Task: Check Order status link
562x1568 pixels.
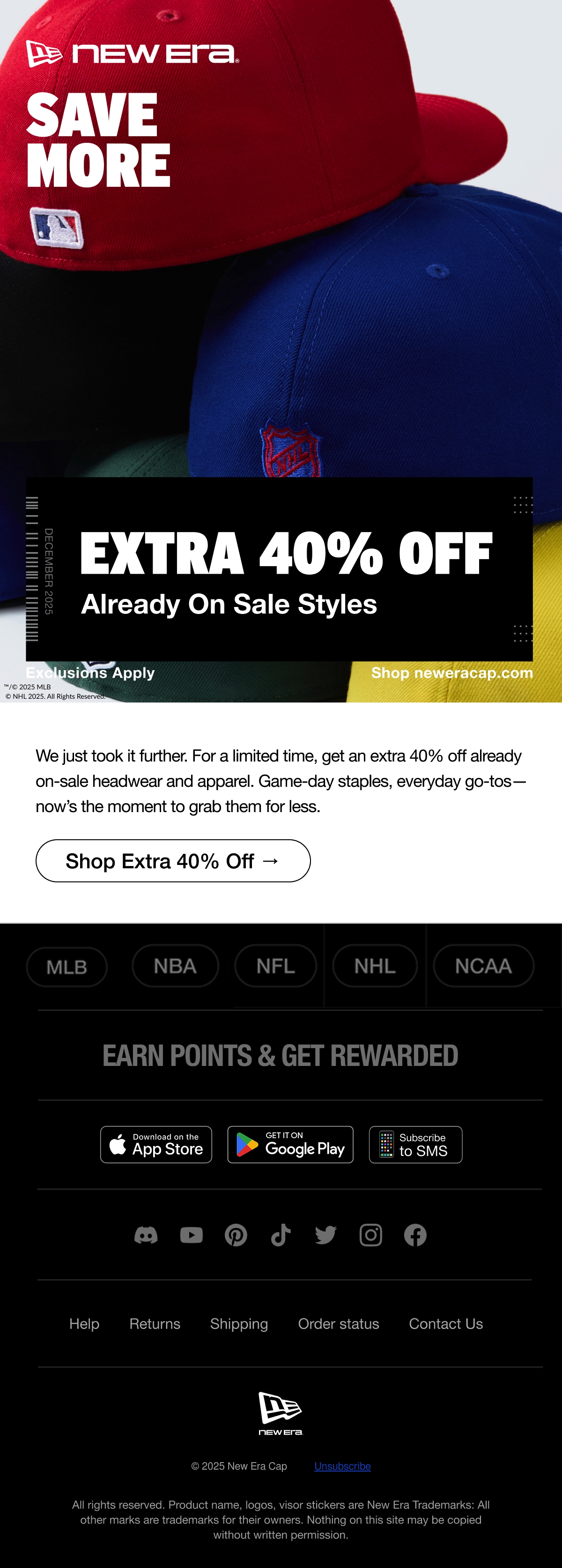Action: [339, 1324]
